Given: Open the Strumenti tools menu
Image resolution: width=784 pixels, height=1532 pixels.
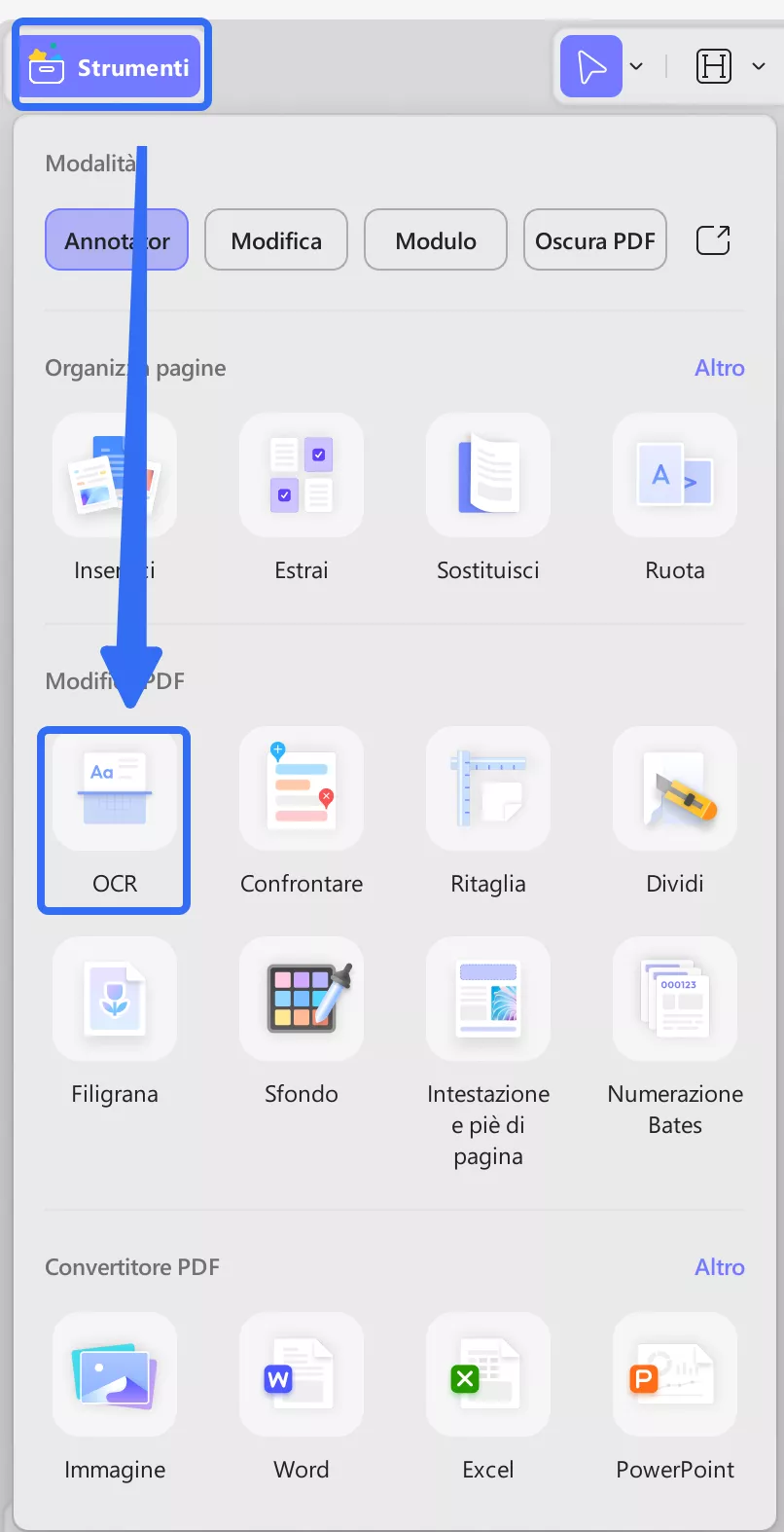Looking at the screenshot, I should 111,67.
